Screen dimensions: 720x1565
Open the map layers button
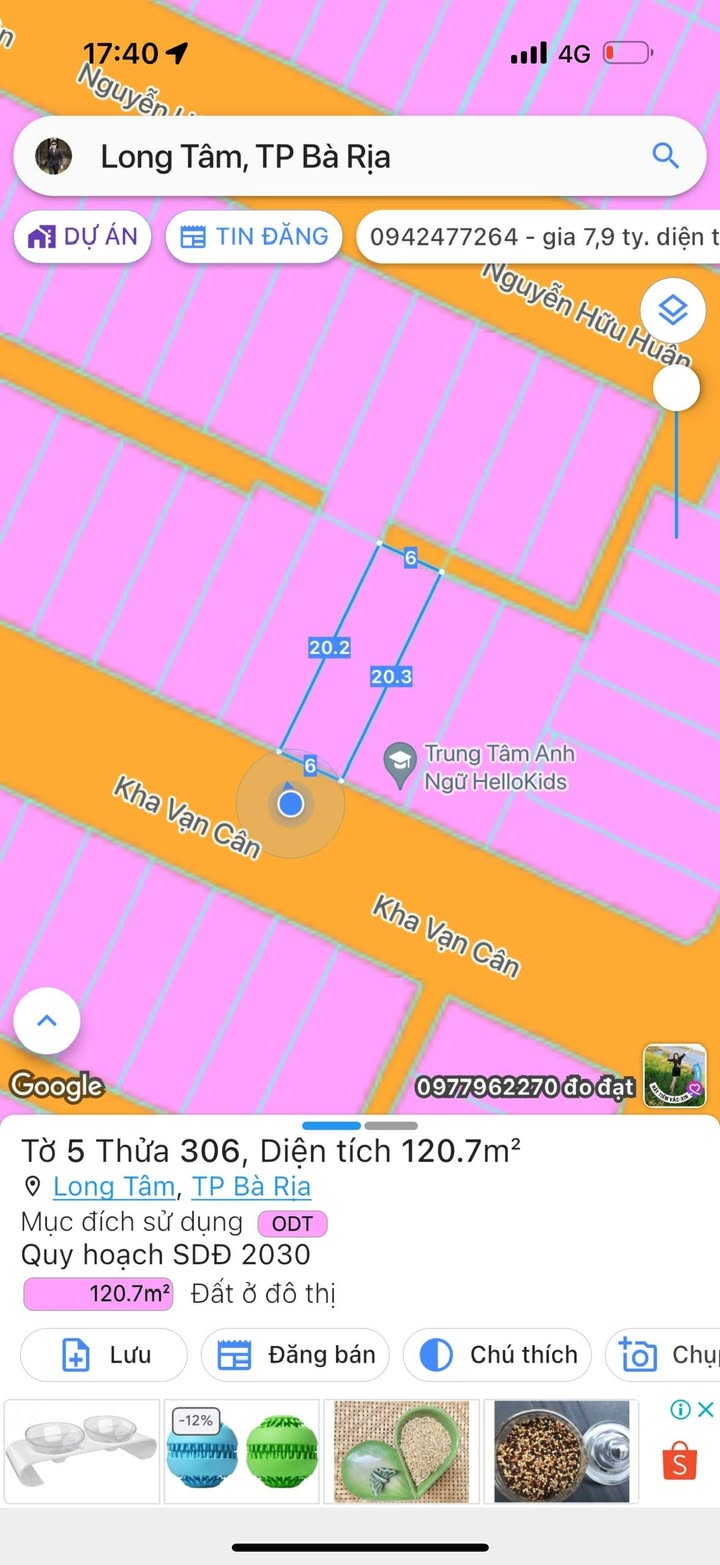[x=673, y=310]
